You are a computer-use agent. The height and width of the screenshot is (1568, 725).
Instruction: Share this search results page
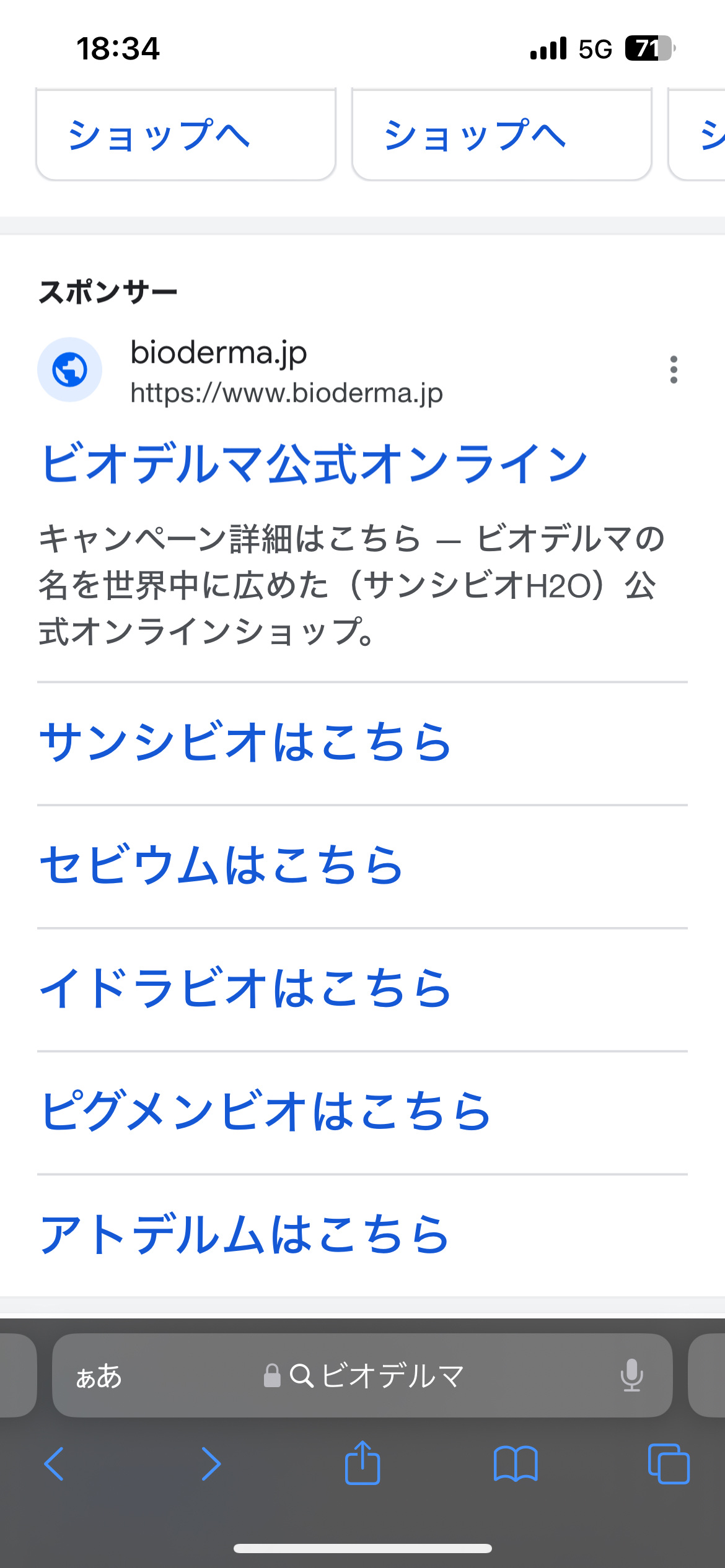click(x=362, y=1463)
